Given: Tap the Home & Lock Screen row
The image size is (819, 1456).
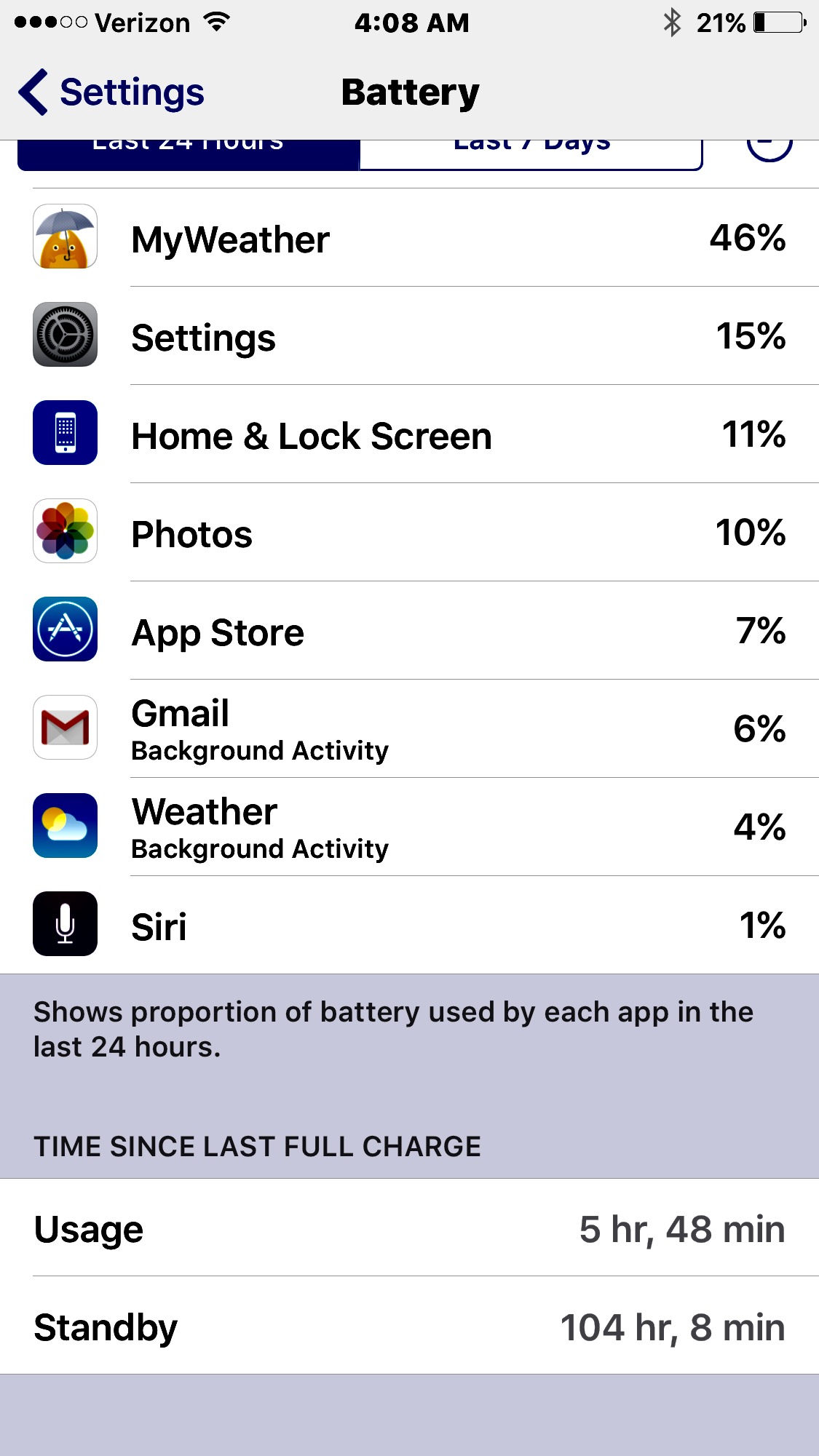Looking at the screenshot, I should tap(409, 434).
